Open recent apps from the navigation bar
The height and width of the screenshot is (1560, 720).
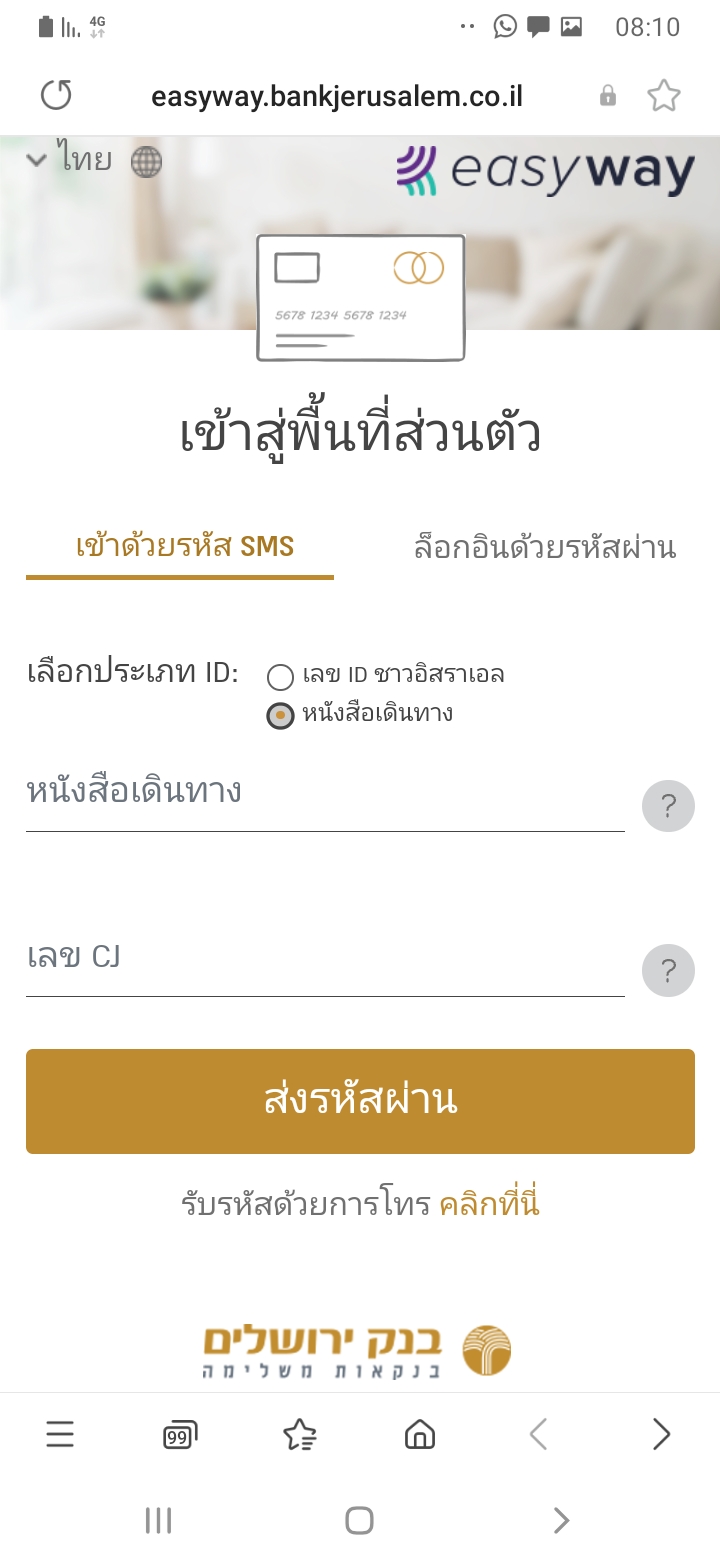click(158, 1521)
